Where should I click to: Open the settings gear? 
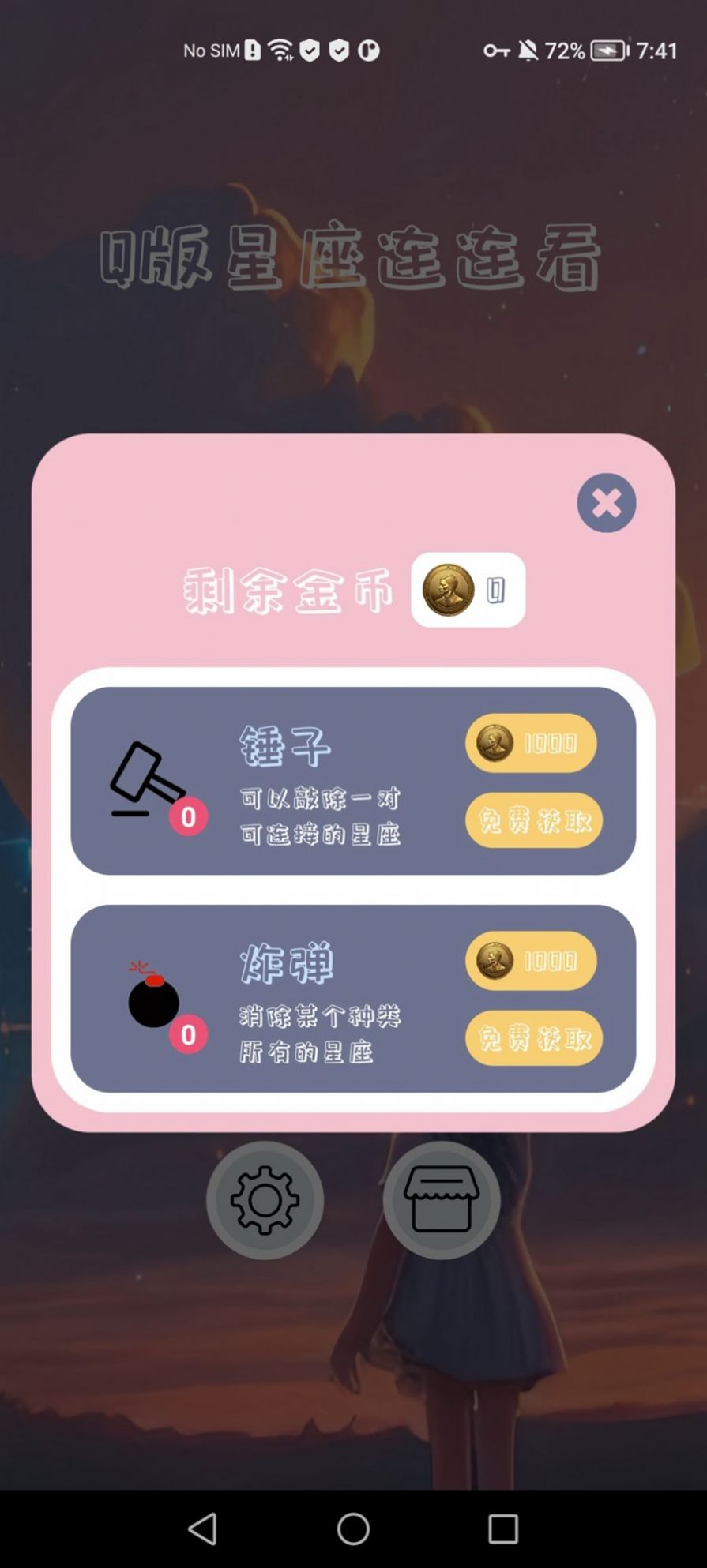pyautogui.click(x=265, y=1199)
